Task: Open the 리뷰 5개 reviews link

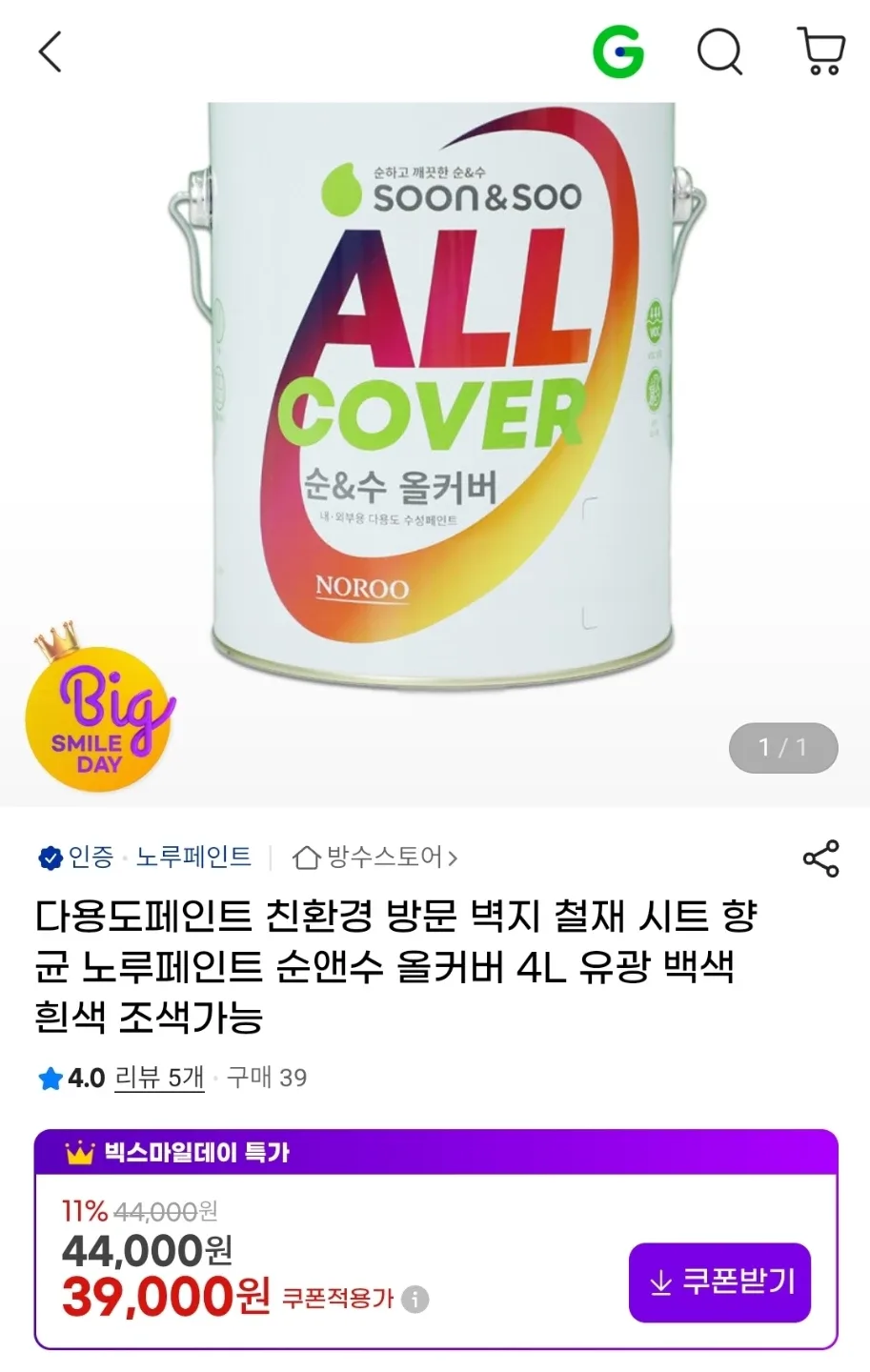Action: 159,1078
